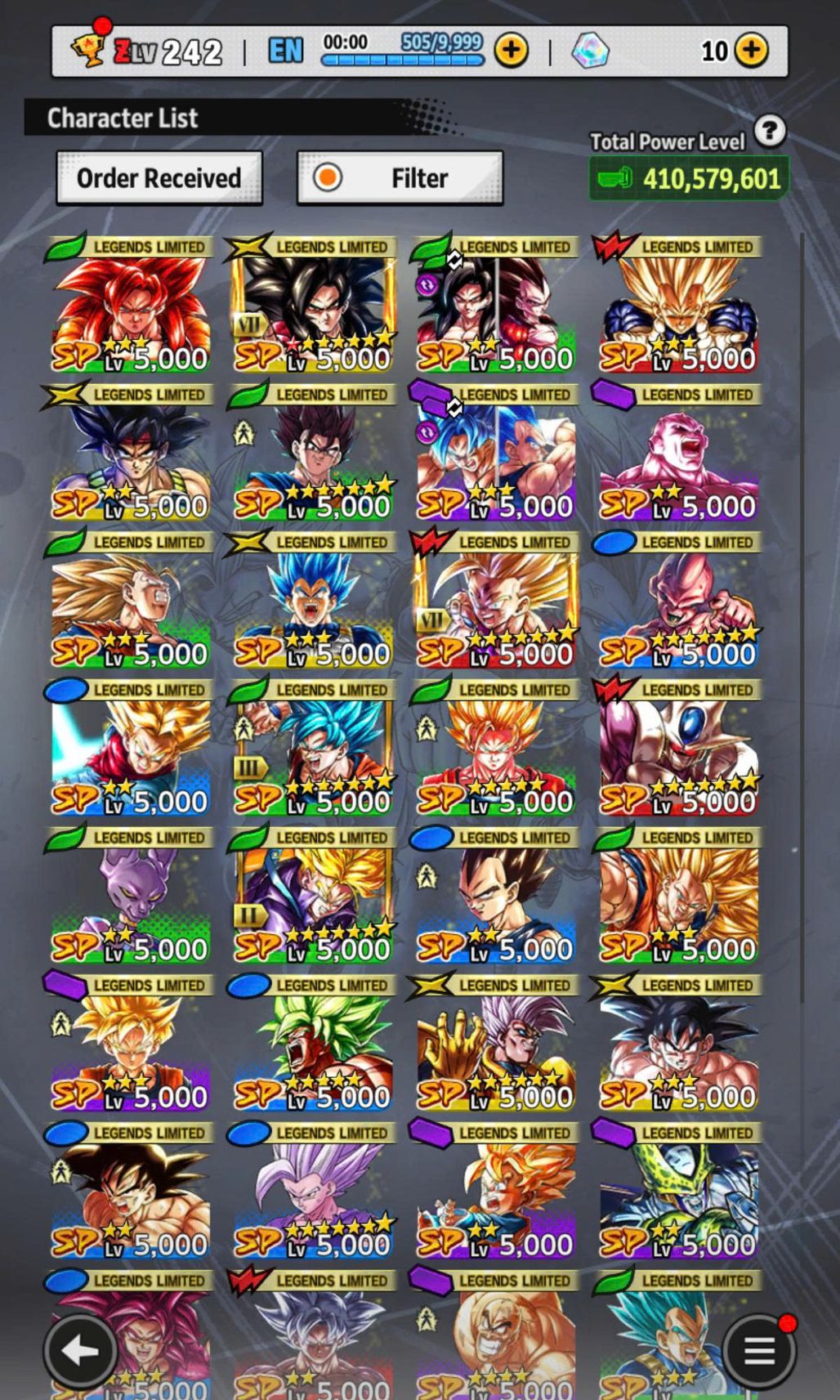
Task: Add more crystals with the plus button
Action: 751,51
